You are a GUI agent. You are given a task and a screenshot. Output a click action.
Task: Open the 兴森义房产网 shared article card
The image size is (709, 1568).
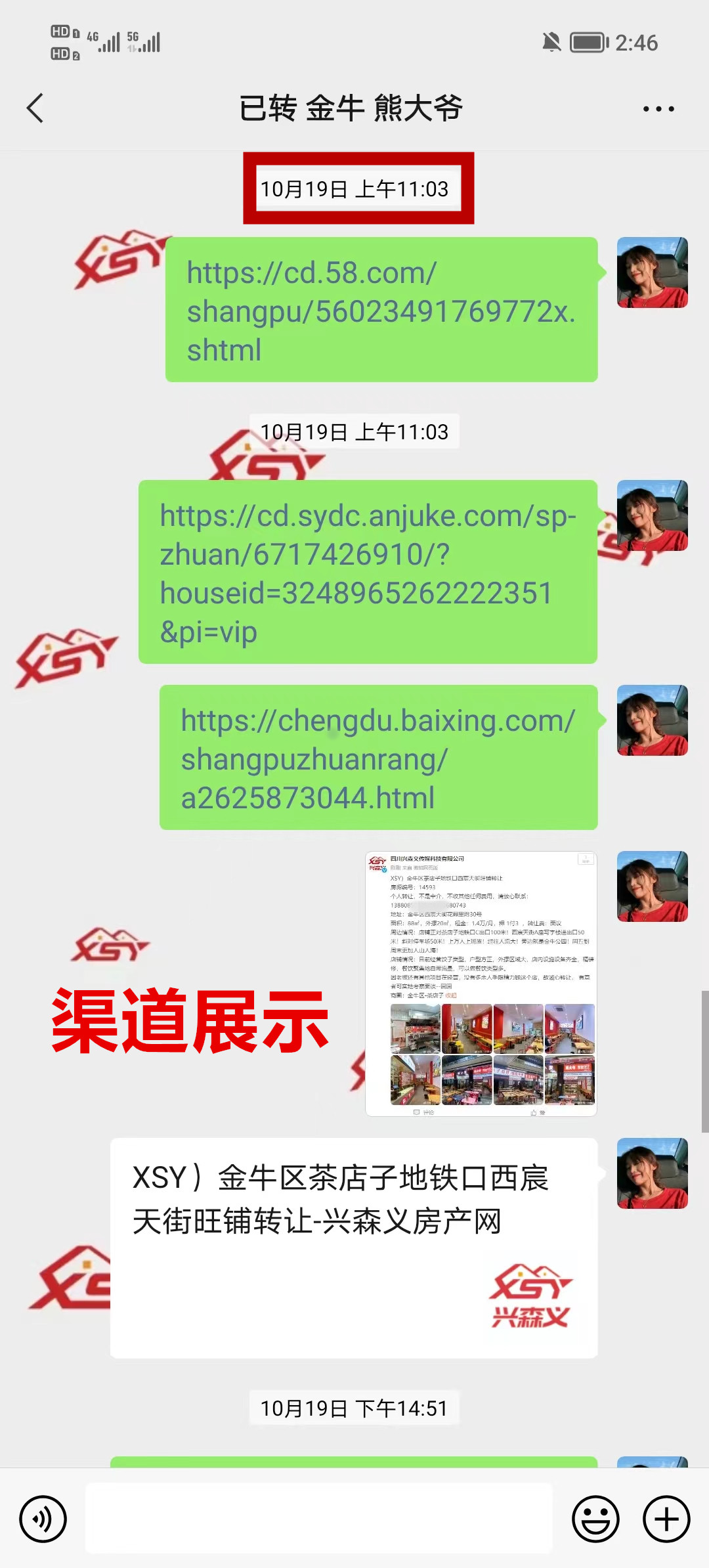point(353,1248)
